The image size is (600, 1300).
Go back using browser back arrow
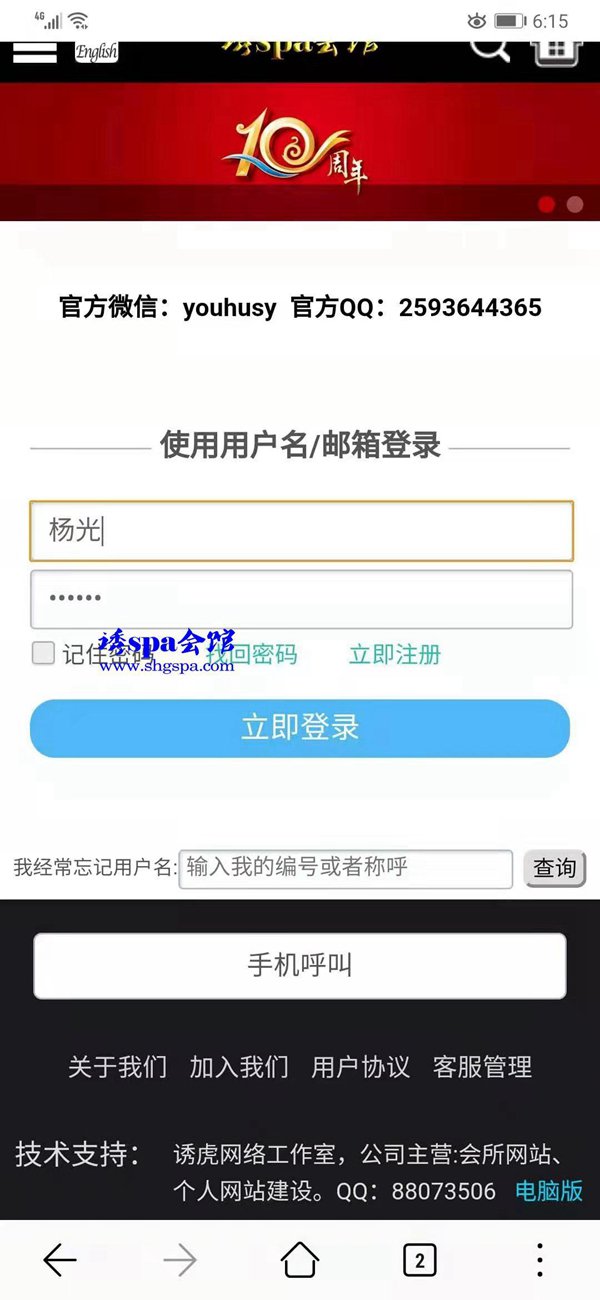(x=60, y=1261)
